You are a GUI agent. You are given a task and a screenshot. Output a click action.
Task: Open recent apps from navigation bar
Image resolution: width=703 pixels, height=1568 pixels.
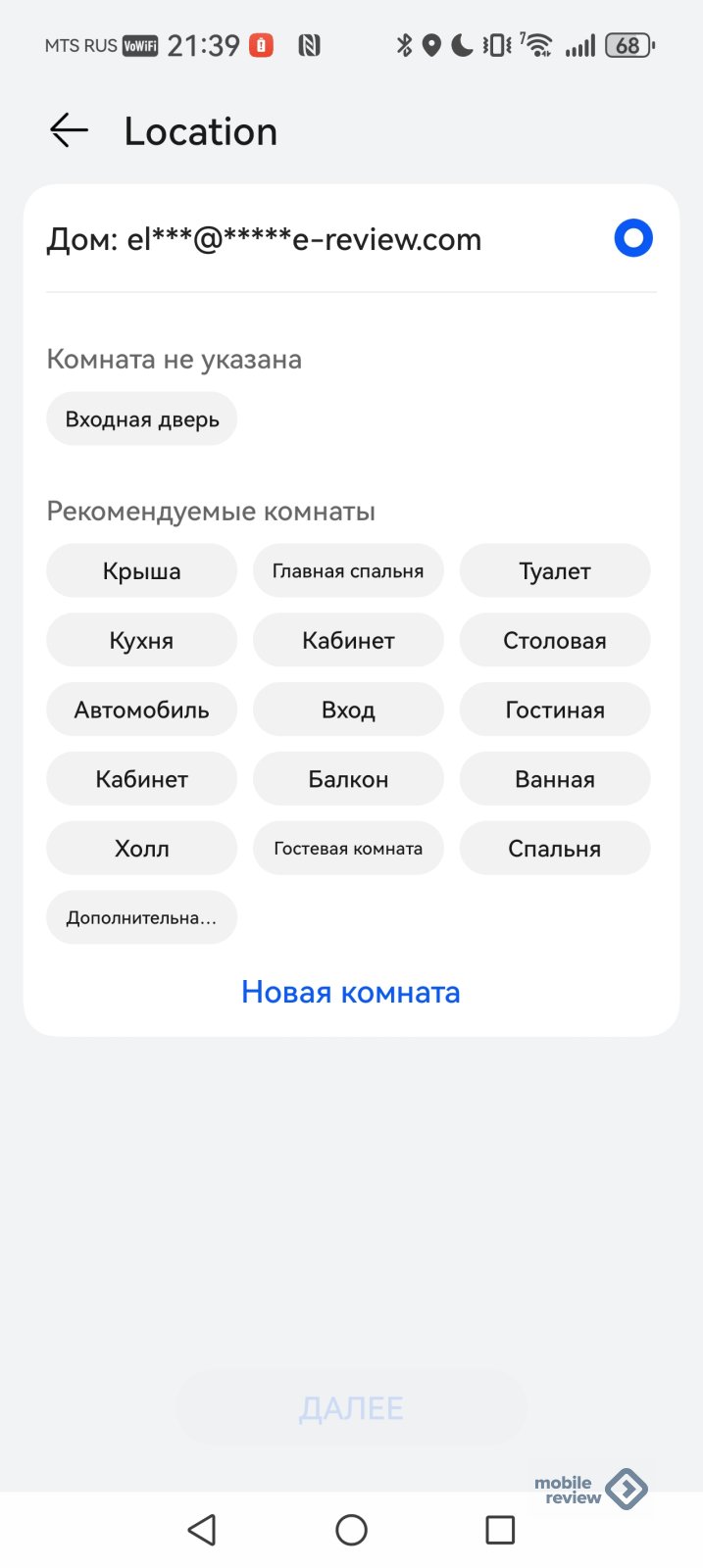coord(500,1530)
